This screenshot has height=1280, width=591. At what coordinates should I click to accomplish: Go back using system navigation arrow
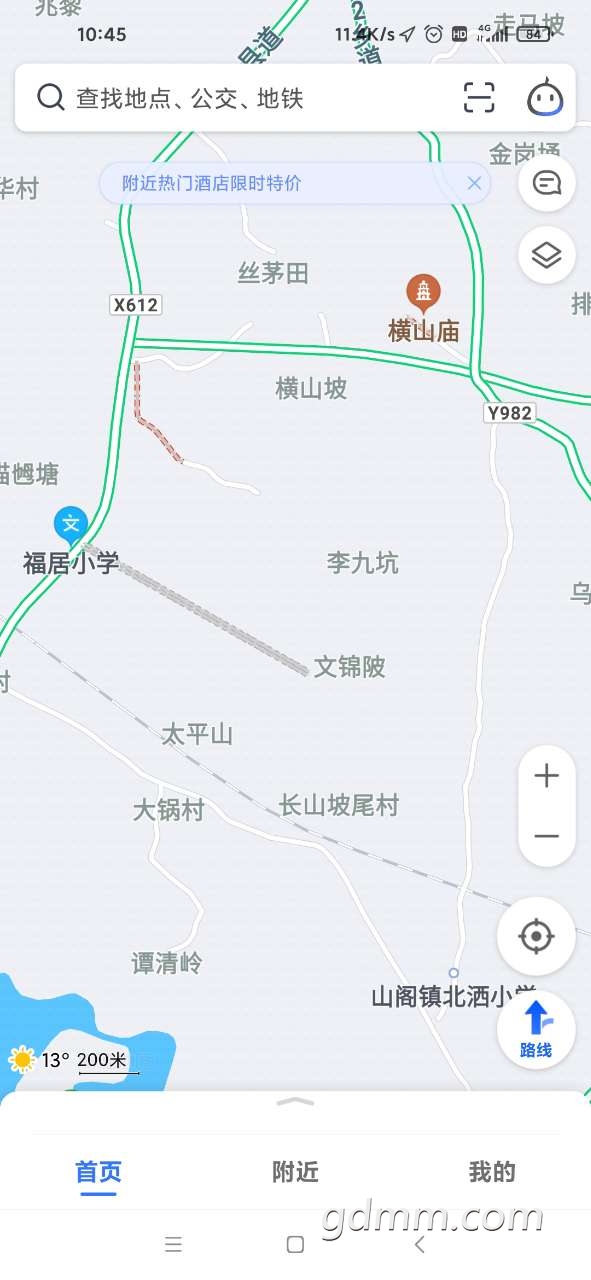[x=420, y=1244]
